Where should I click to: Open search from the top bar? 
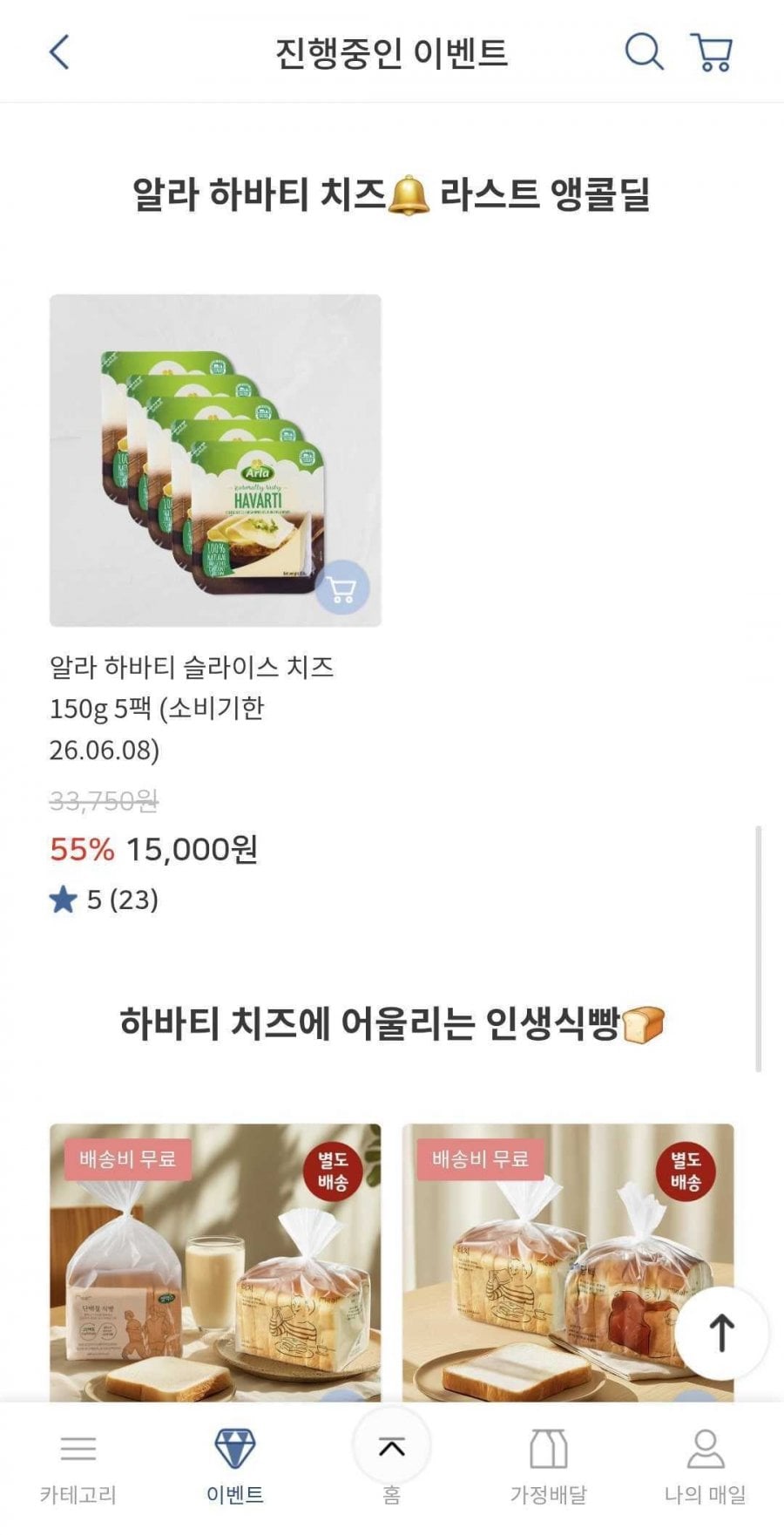pos(644,52)
